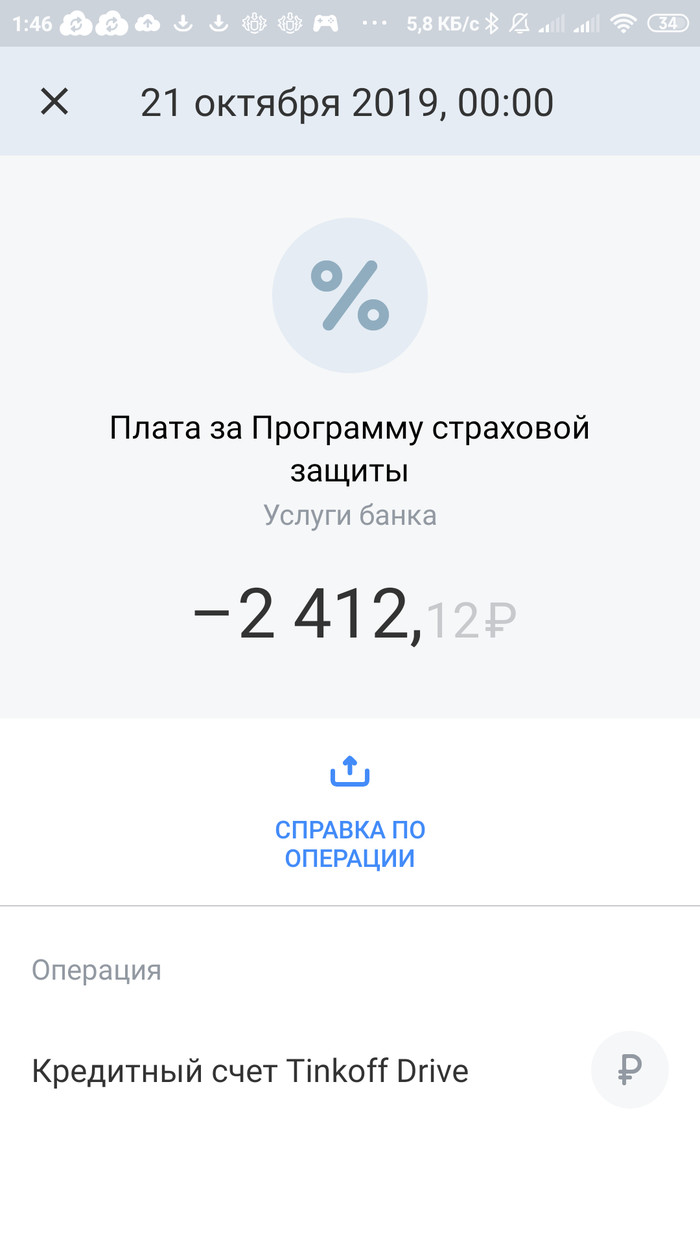Open Кредитный счет Tinkoff Drive account
The height and width of the screenshot is (1244, 700).
(x=250, y=1071)
